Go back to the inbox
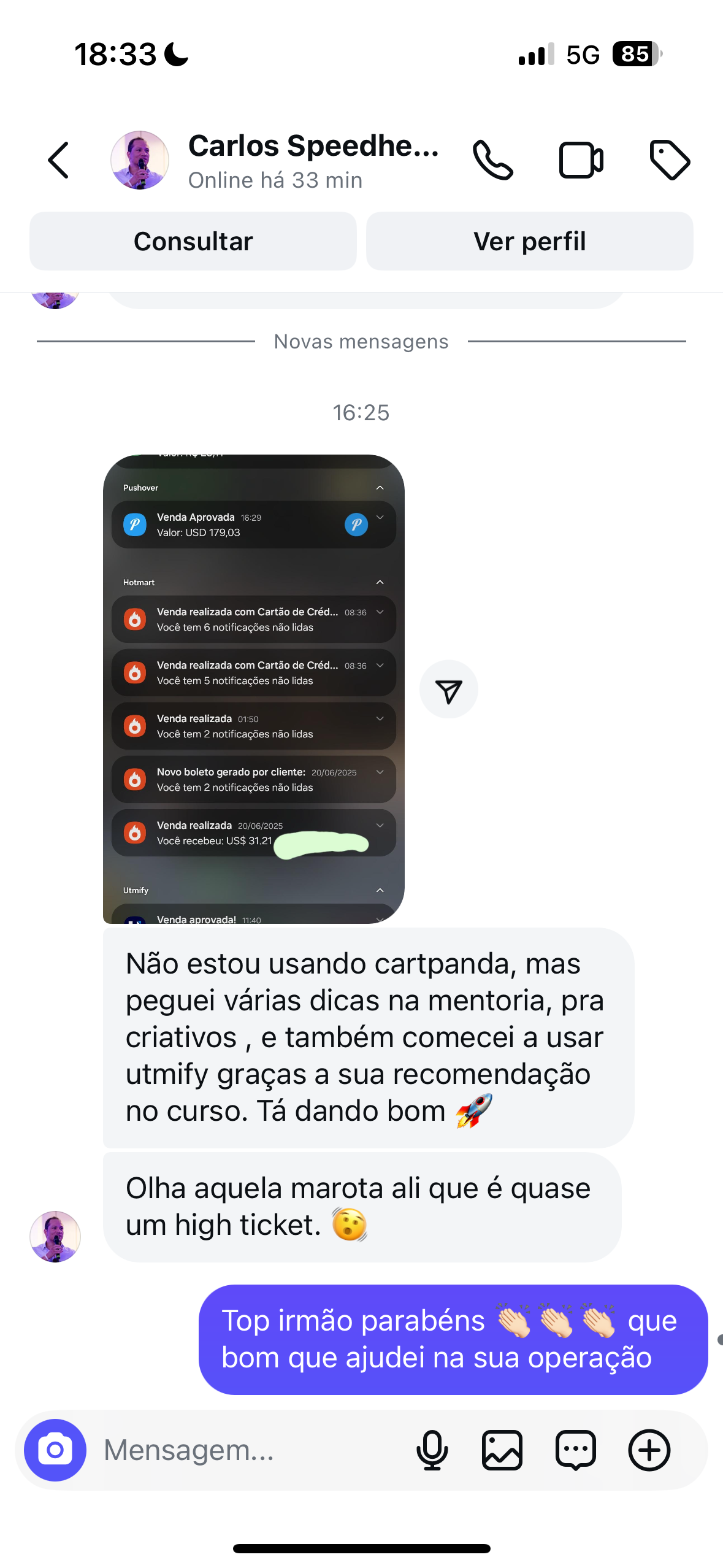Viewport: 723px width, 1568px height. click(x=59, y=160)
